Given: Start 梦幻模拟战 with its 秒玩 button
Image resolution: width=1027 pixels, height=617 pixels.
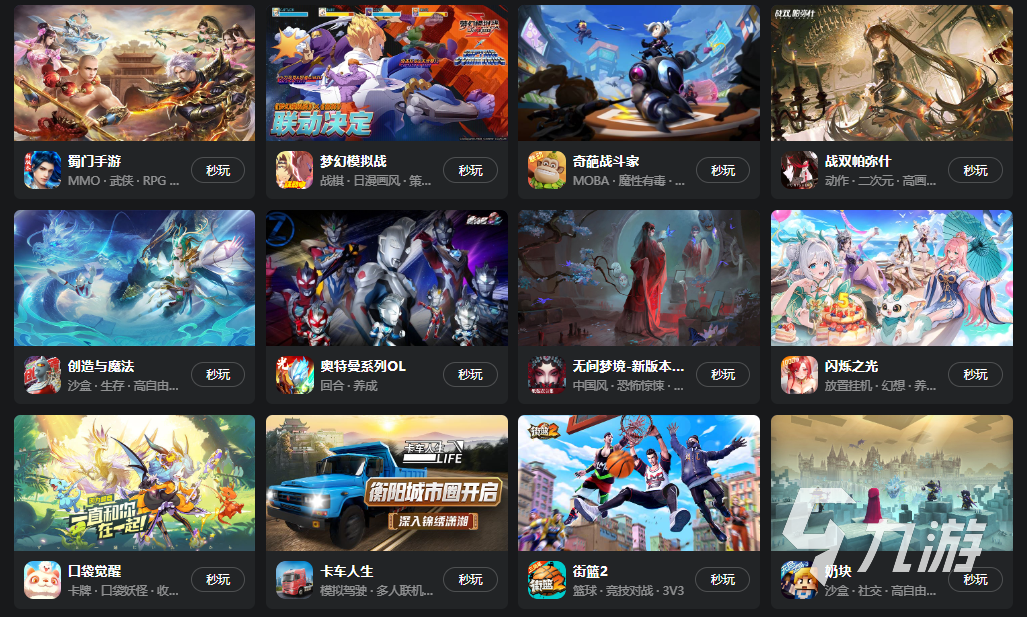Looking at the screenshot, I should point(470,170).
